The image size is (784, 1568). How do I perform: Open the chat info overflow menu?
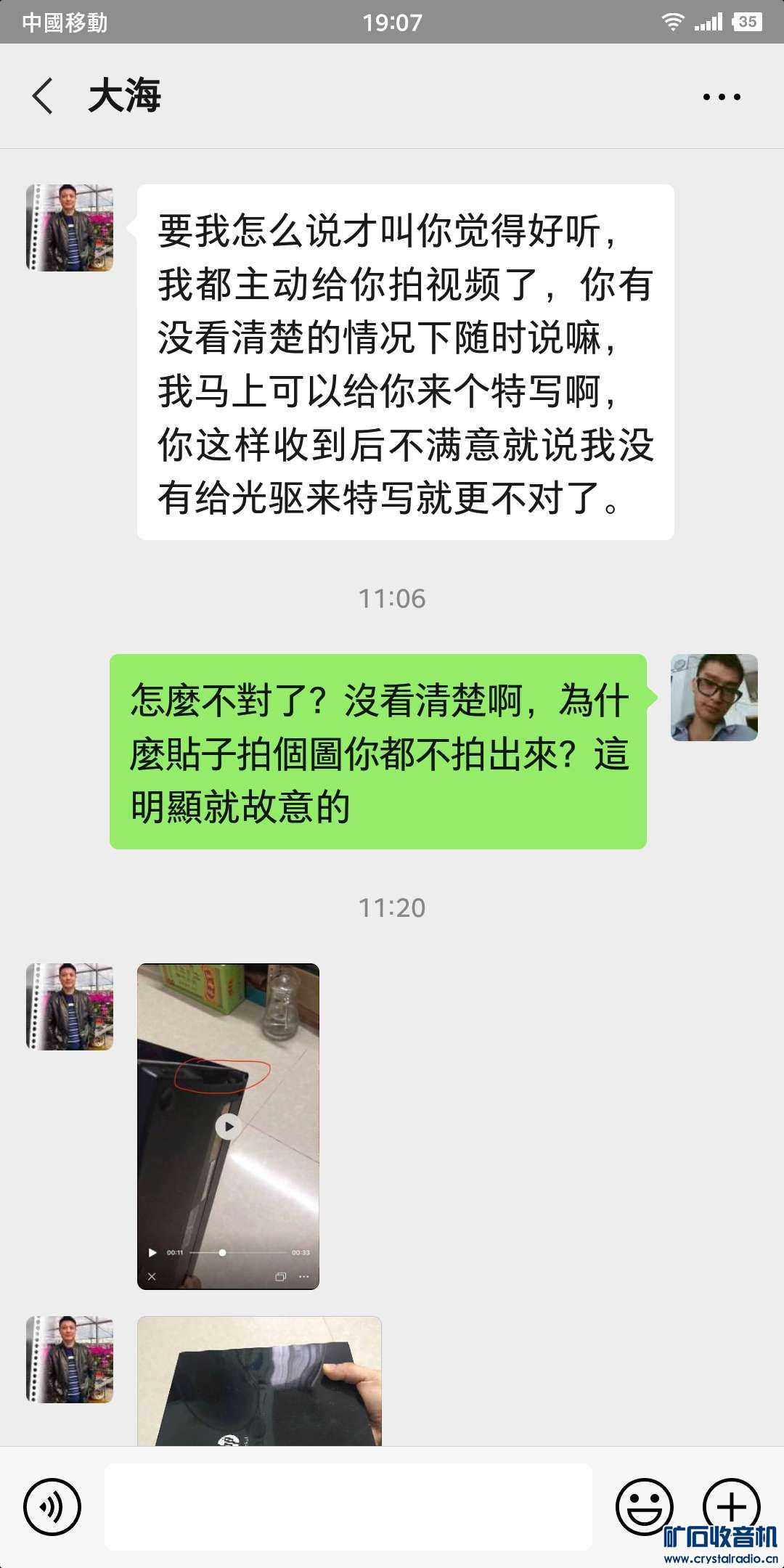coord(722,97)
